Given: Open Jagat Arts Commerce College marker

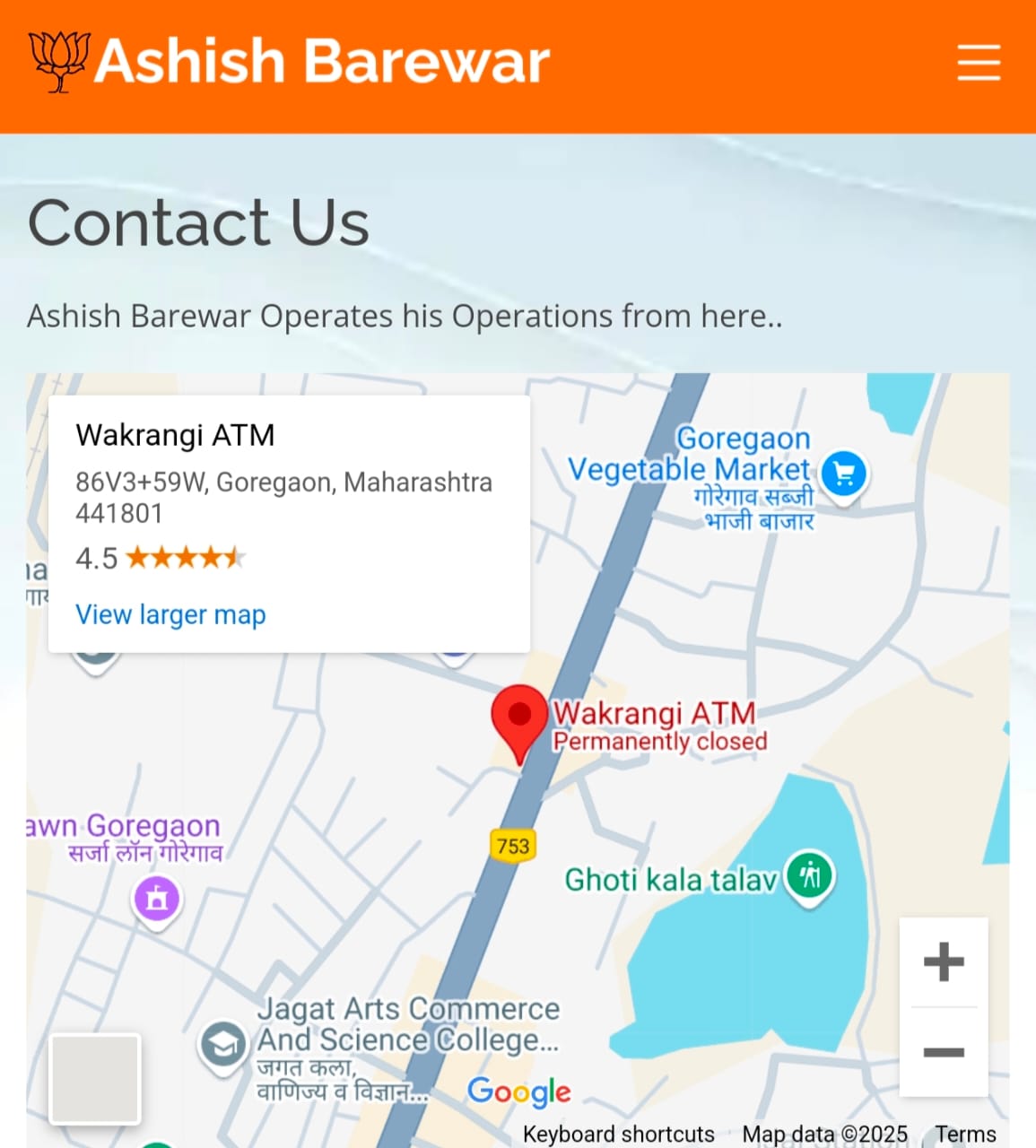Looking at the screenshot, I should click(x=222, y=1045).
